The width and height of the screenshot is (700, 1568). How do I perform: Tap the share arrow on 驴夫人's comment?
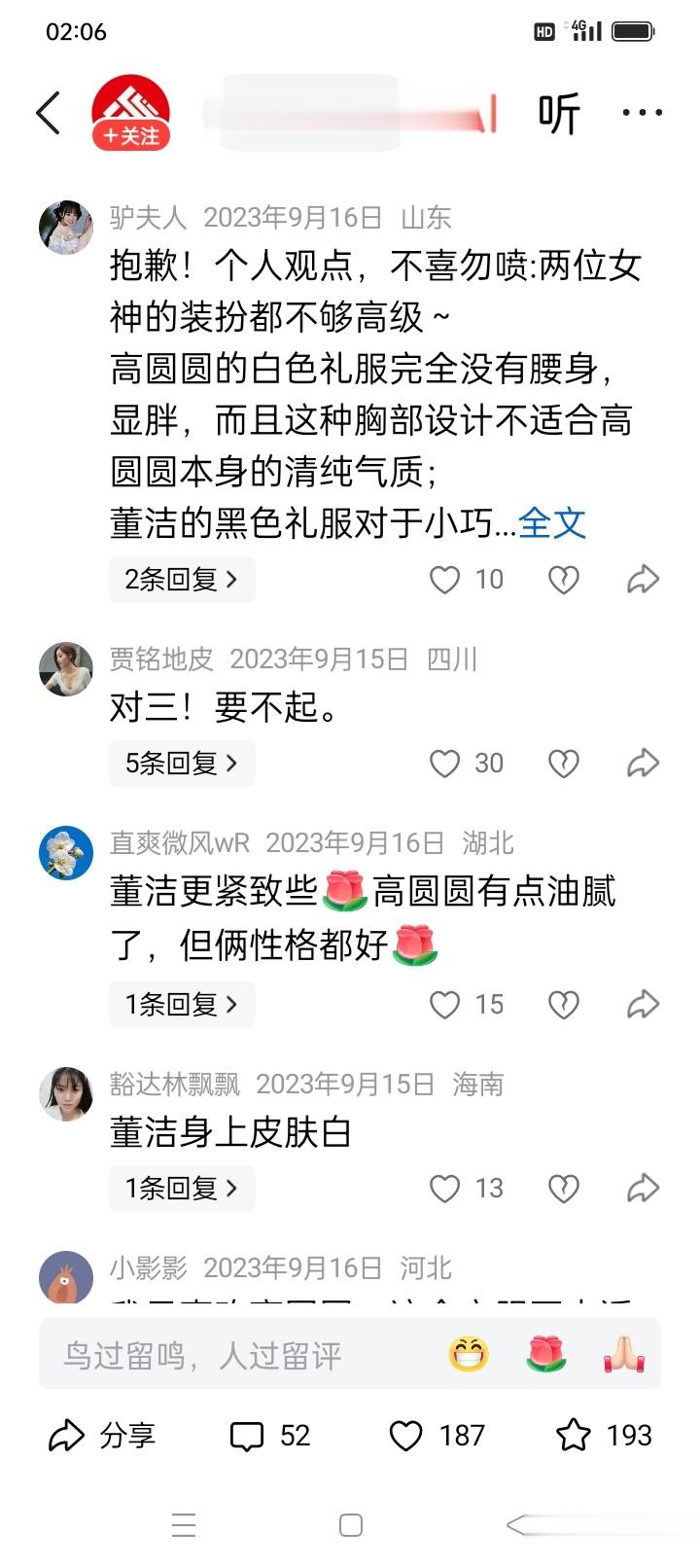(642, 578)
